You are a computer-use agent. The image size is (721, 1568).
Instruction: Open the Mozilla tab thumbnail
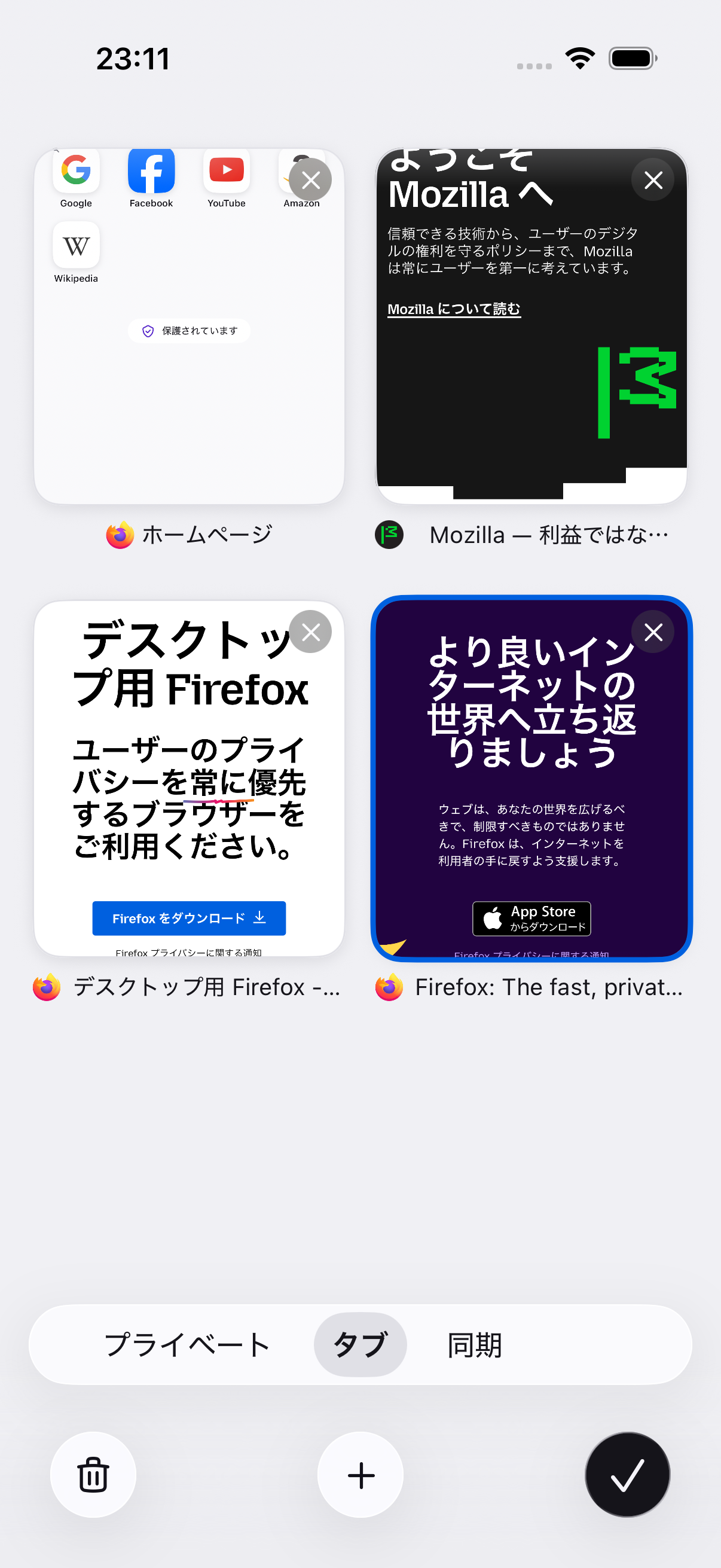[531, 327]
